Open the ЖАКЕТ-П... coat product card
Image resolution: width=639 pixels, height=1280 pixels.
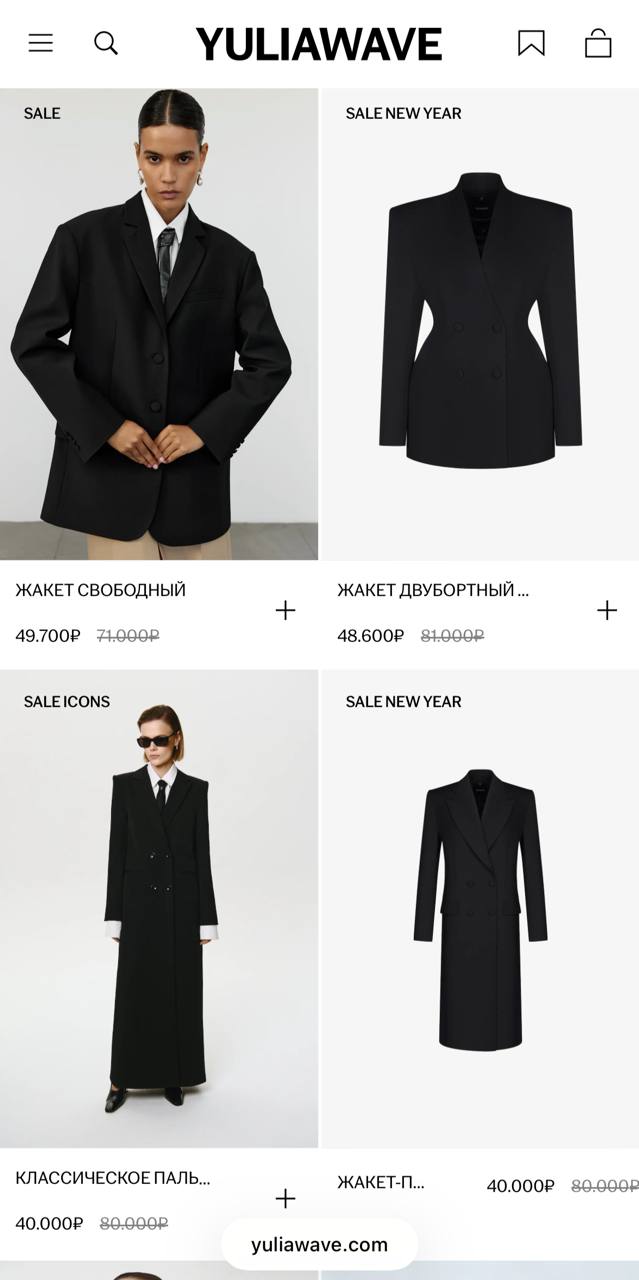tap(480, 910)
